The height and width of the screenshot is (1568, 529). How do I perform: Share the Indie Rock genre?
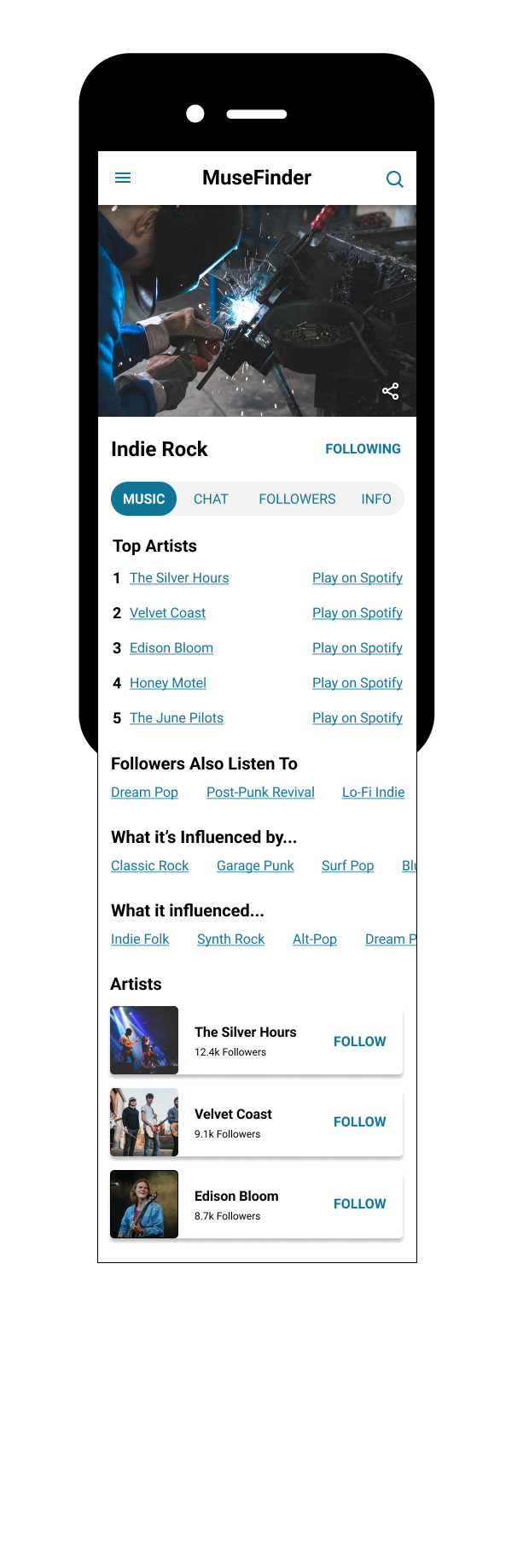pyautogui.click(x=391, y=391)
